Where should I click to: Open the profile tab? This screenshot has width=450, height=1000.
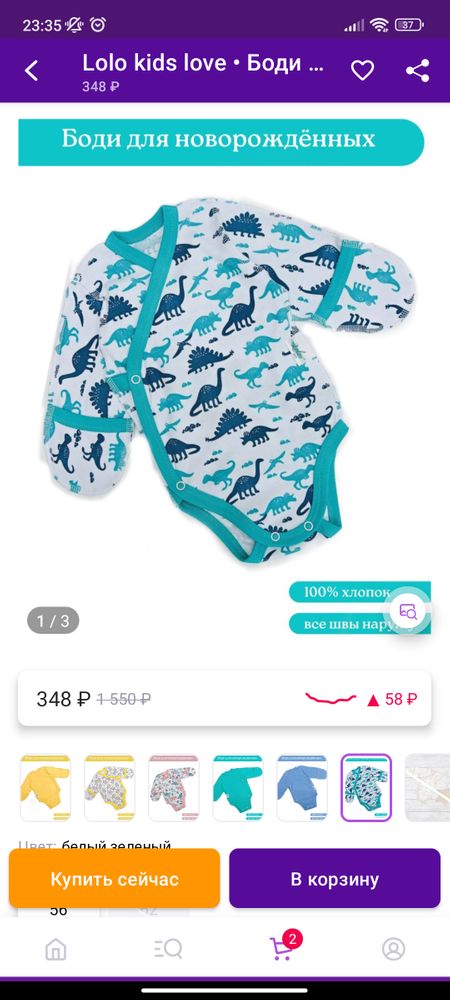(x=393, y=949)
